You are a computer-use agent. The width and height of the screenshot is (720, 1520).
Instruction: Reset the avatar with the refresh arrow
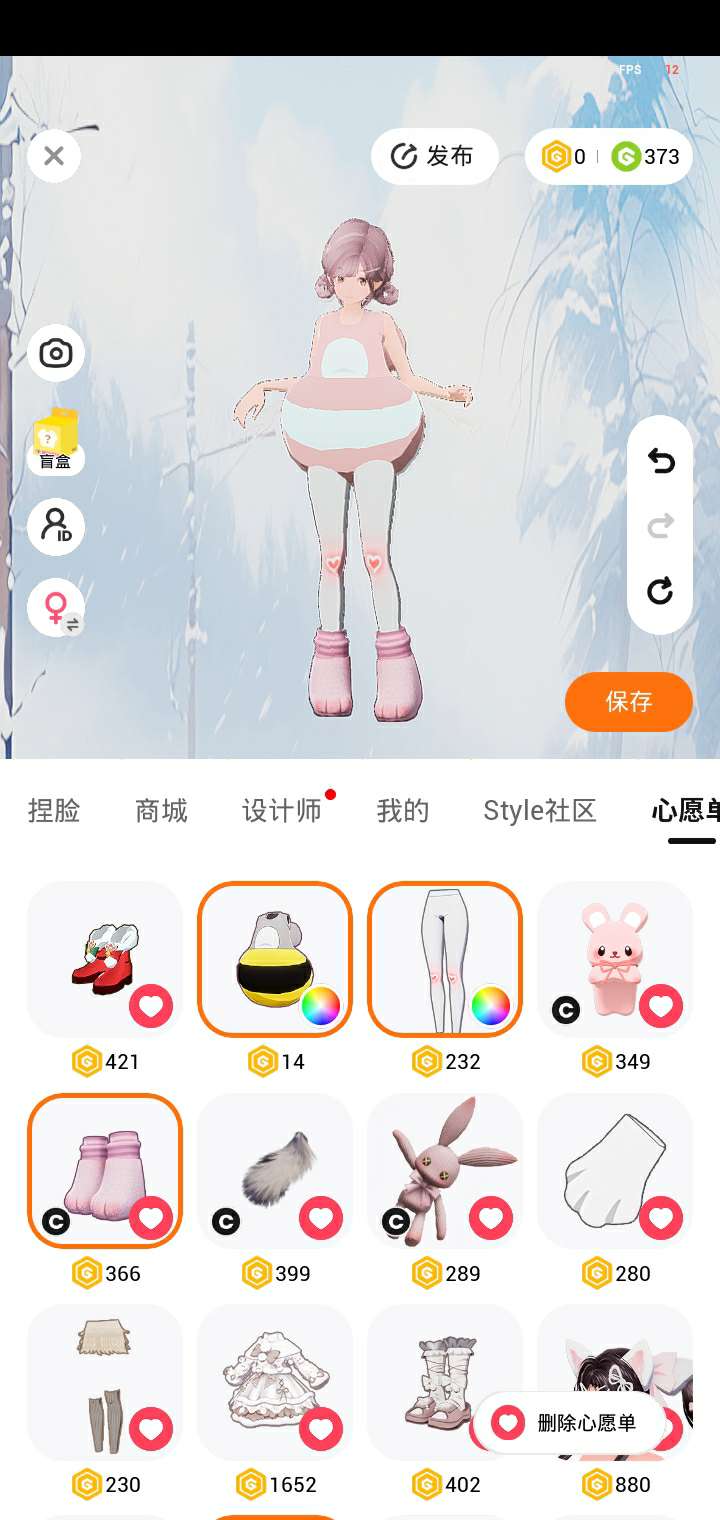coord(660,591)
